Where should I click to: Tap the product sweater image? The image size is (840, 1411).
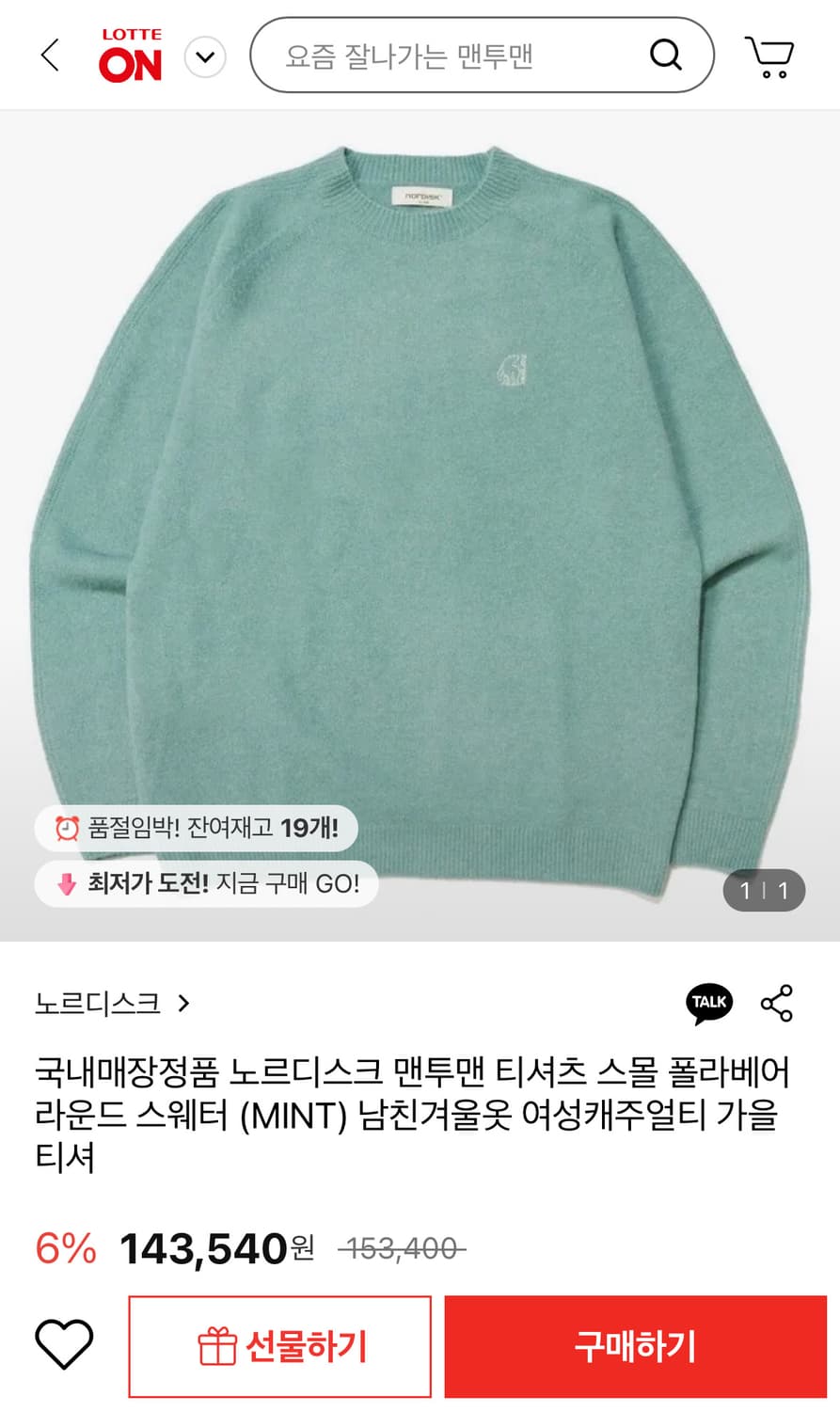click(420, 470)
